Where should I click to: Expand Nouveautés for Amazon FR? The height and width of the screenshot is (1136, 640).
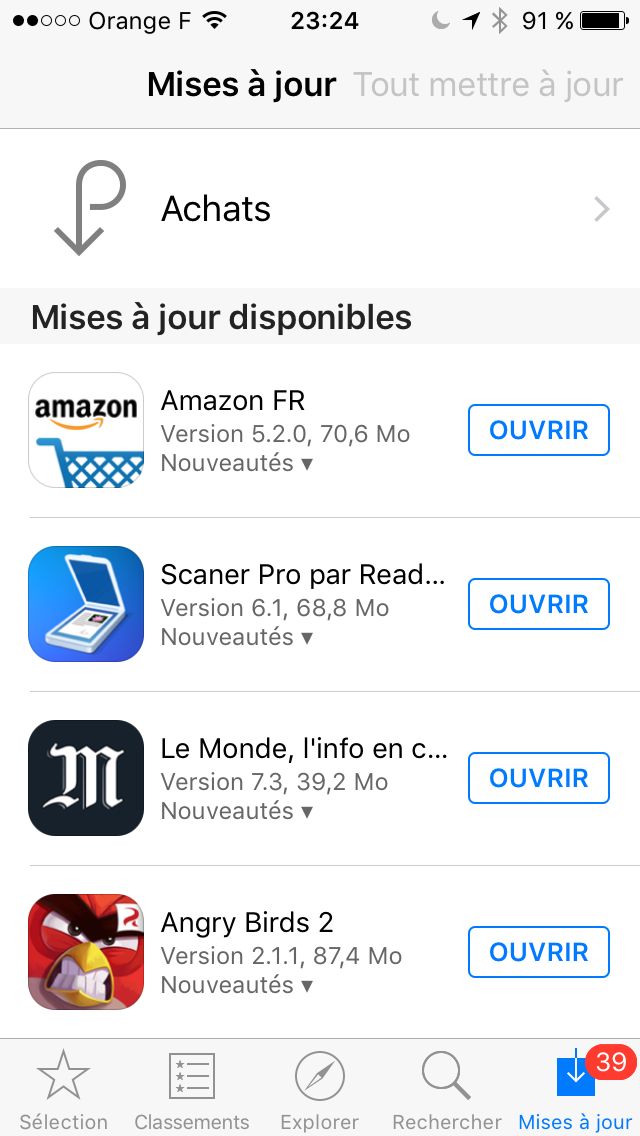coord(237,464)
